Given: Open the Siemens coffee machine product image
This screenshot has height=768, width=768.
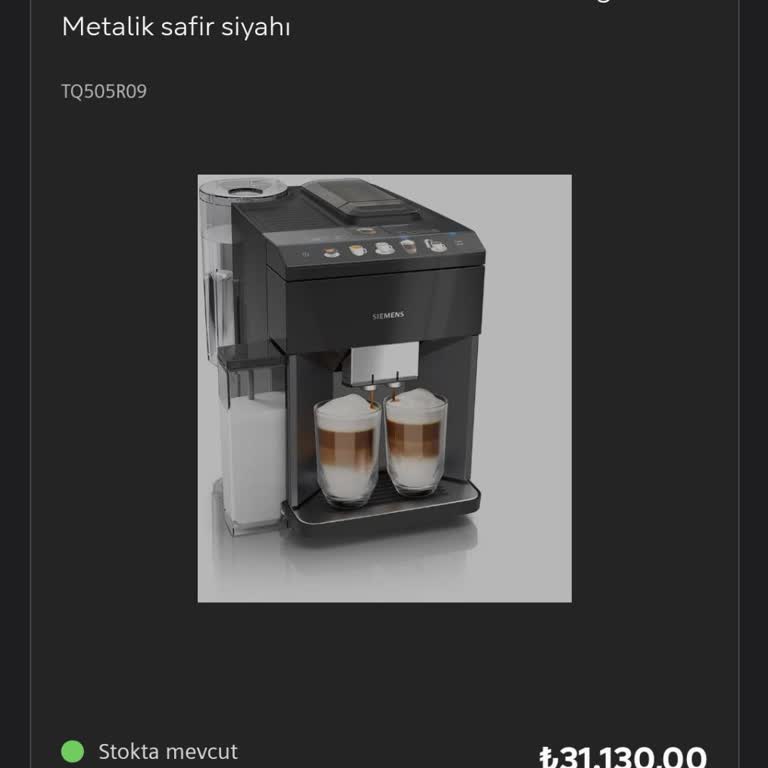Looking at the screenshot, I should 384,388.
